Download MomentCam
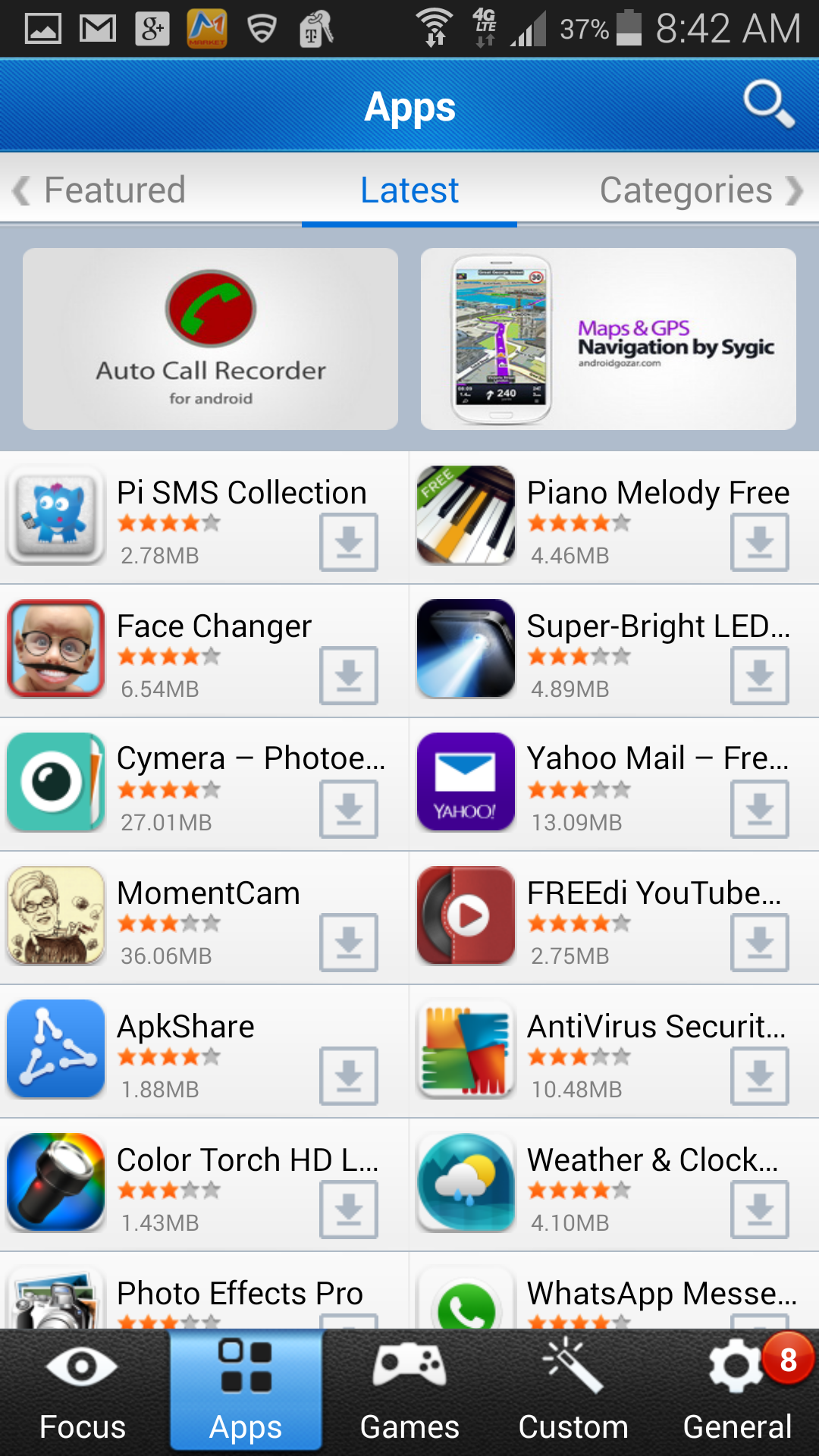Image resolution: width=819 pixels, height=1456 pixels. [x=348, y=943]
